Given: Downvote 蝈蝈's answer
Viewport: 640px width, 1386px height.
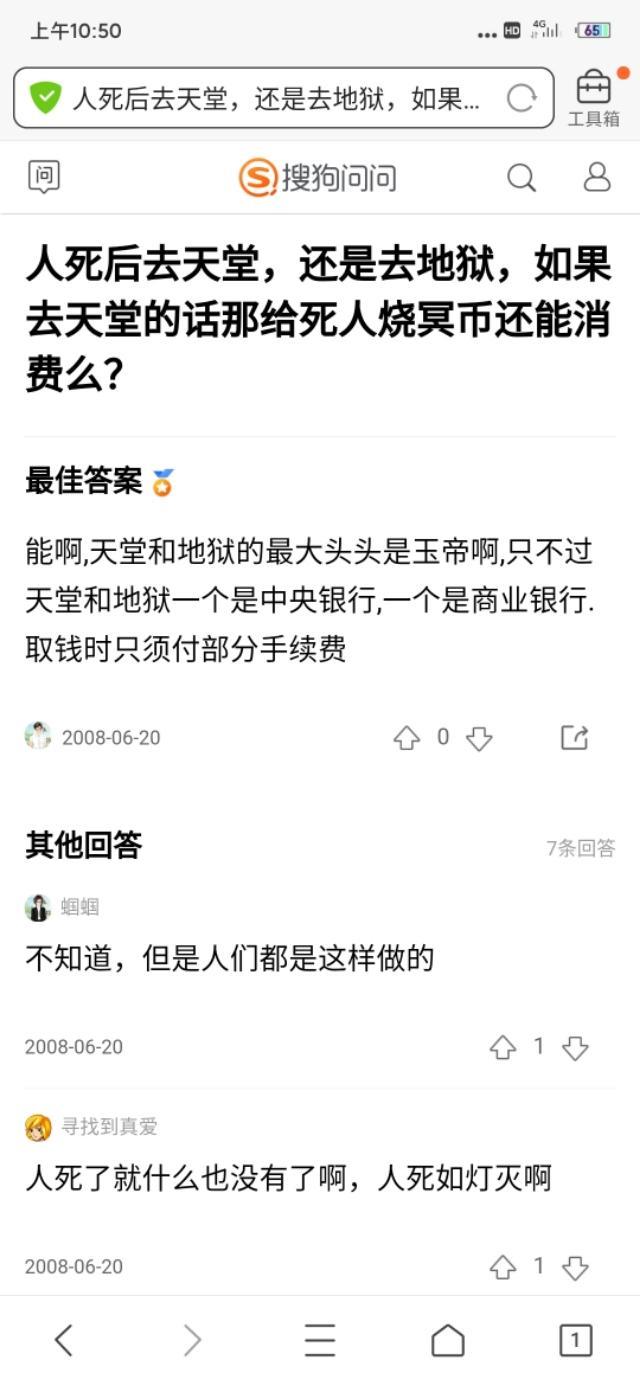Looking at the screenshot, I should 575,1047.
